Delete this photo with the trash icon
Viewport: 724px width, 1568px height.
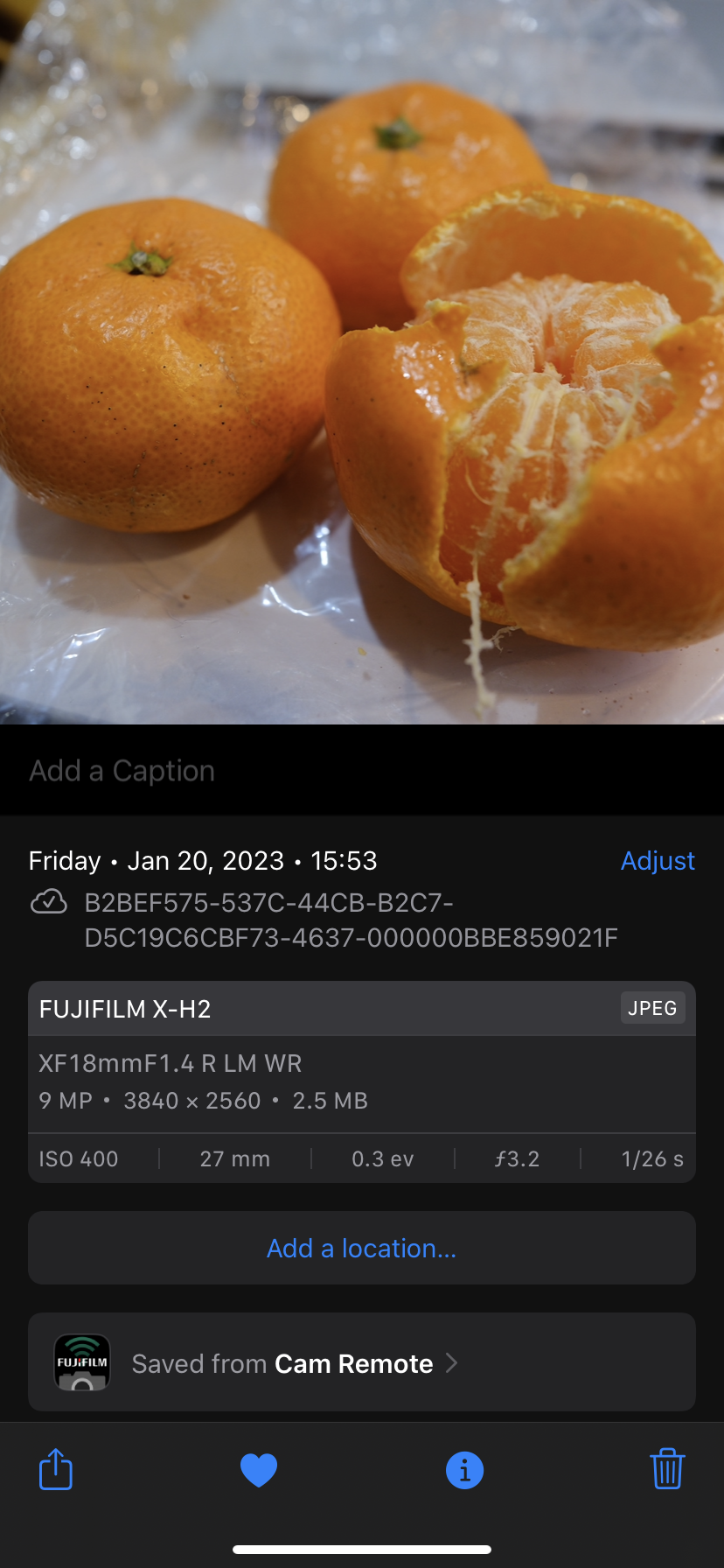point(667,1469)
